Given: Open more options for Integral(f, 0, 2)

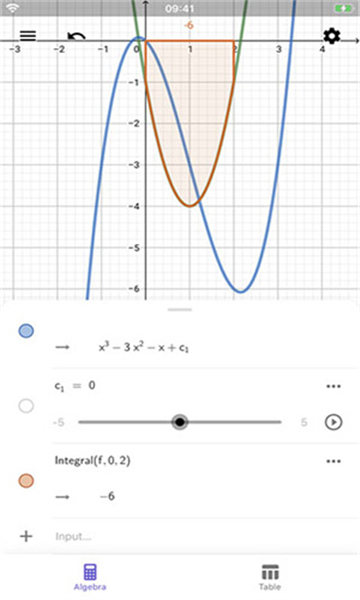Looking at the screenshot, I should point(333,461).
